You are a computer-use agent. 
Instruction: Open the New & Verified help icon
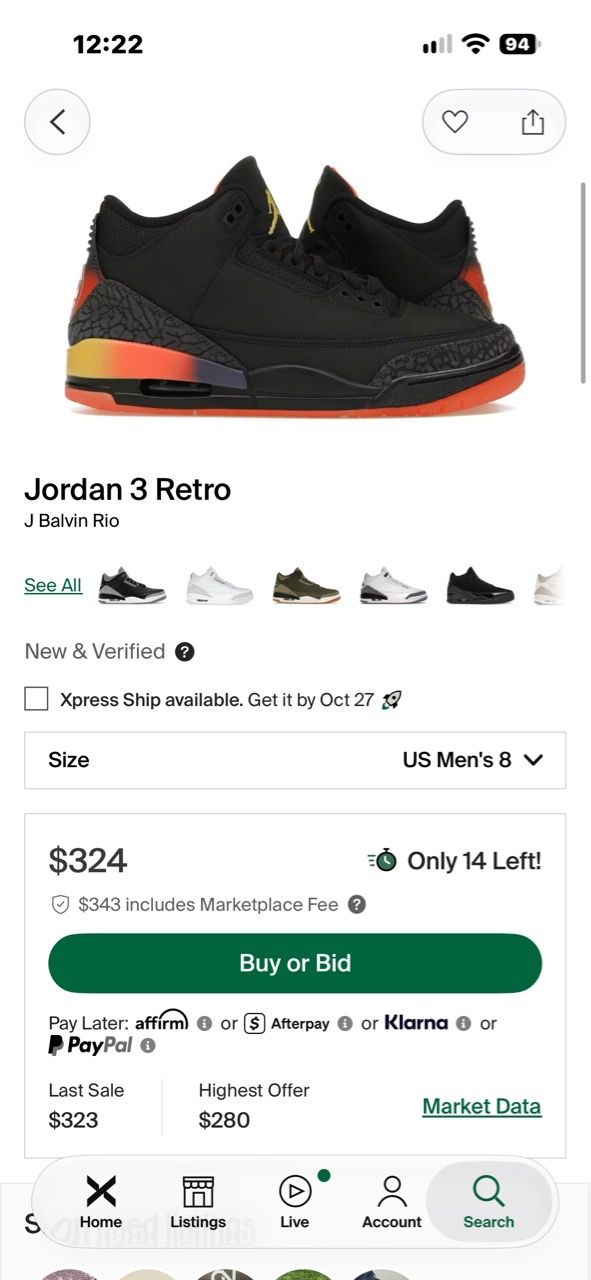(184, 652)
